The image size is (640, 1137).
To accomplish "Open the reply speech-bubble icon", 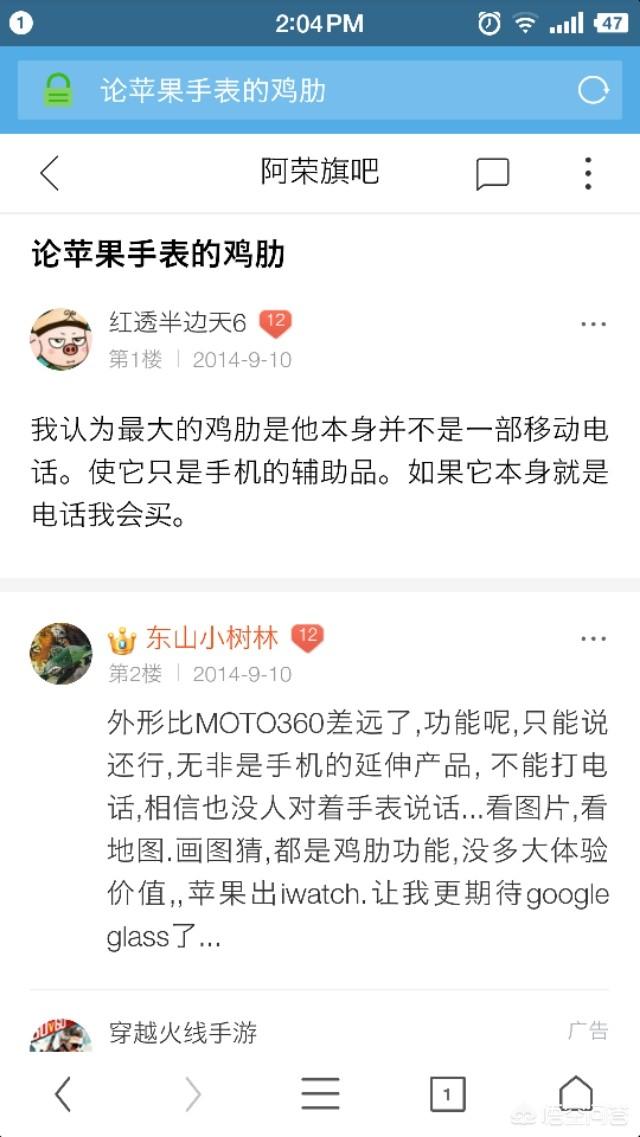I will click(x=492, y=173).
